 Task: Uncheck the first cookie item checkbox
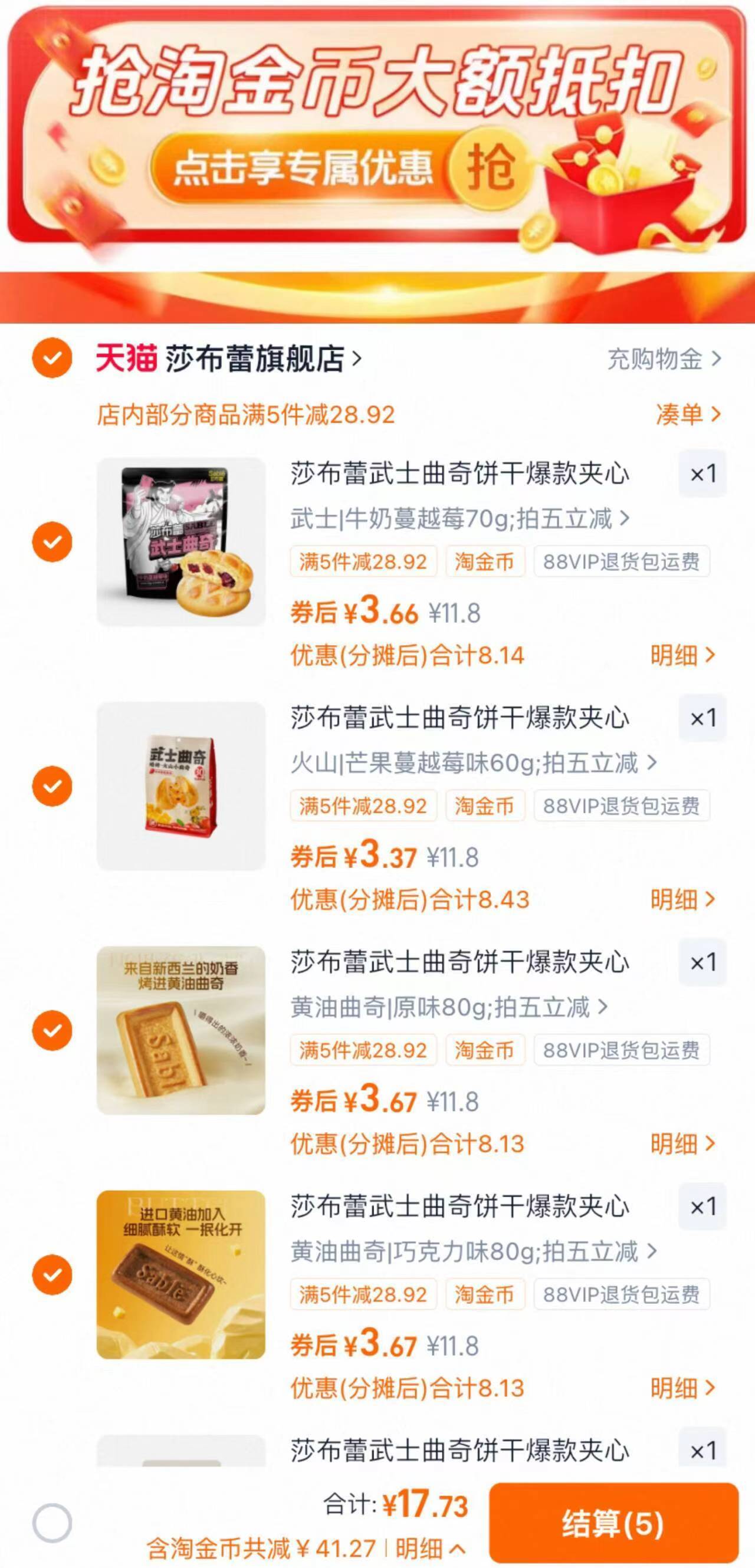(52, 542)
